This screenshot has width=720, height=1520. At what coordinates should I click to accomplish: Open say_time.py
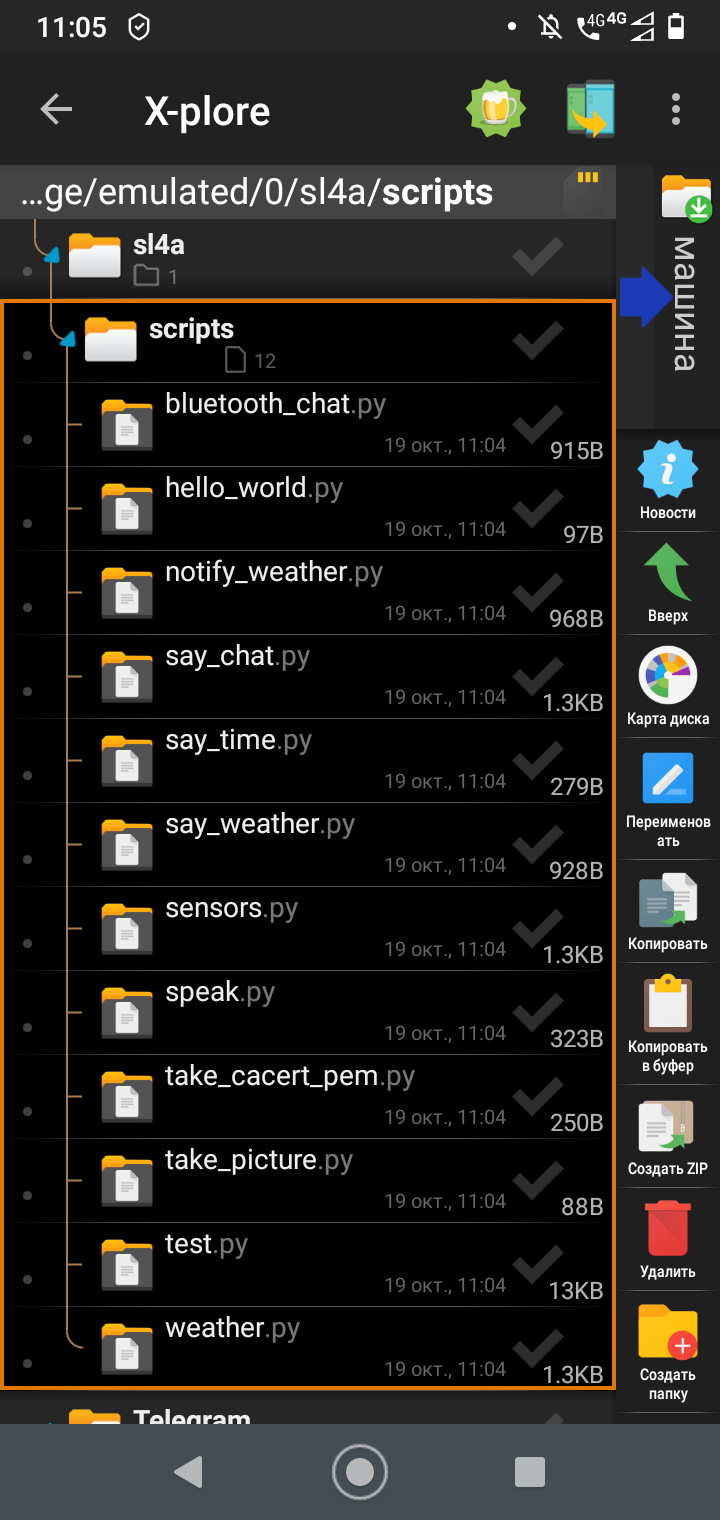click(x=238, y=741)
